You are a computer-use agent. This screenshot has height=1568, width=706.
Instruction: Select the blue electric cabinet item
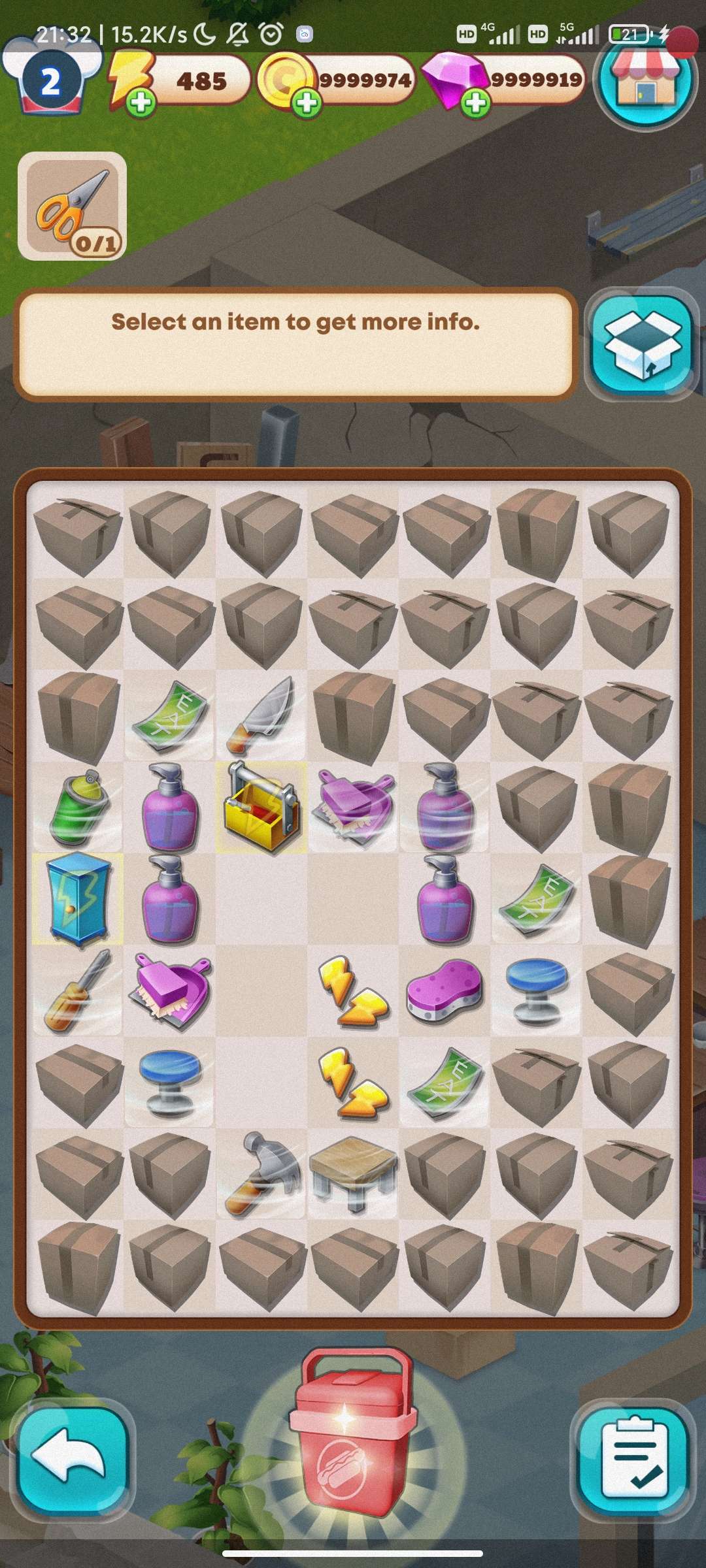(78, 899)
